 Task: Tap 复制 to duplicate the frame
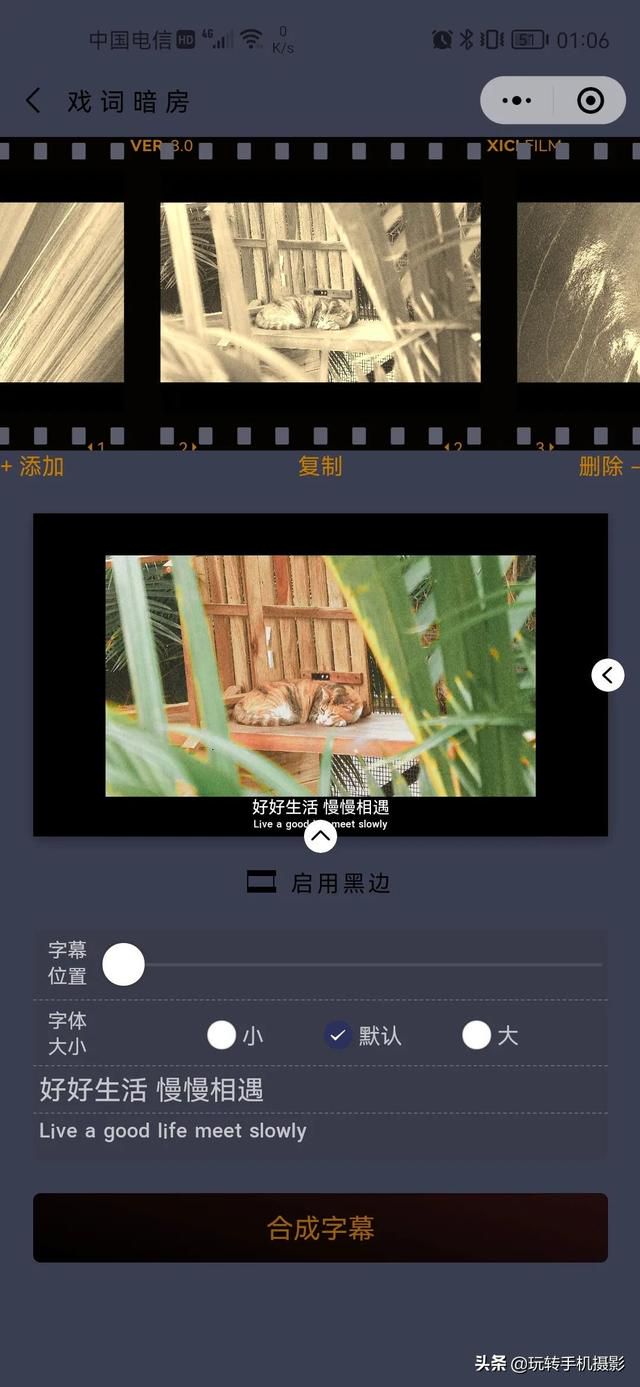[320, 466]
